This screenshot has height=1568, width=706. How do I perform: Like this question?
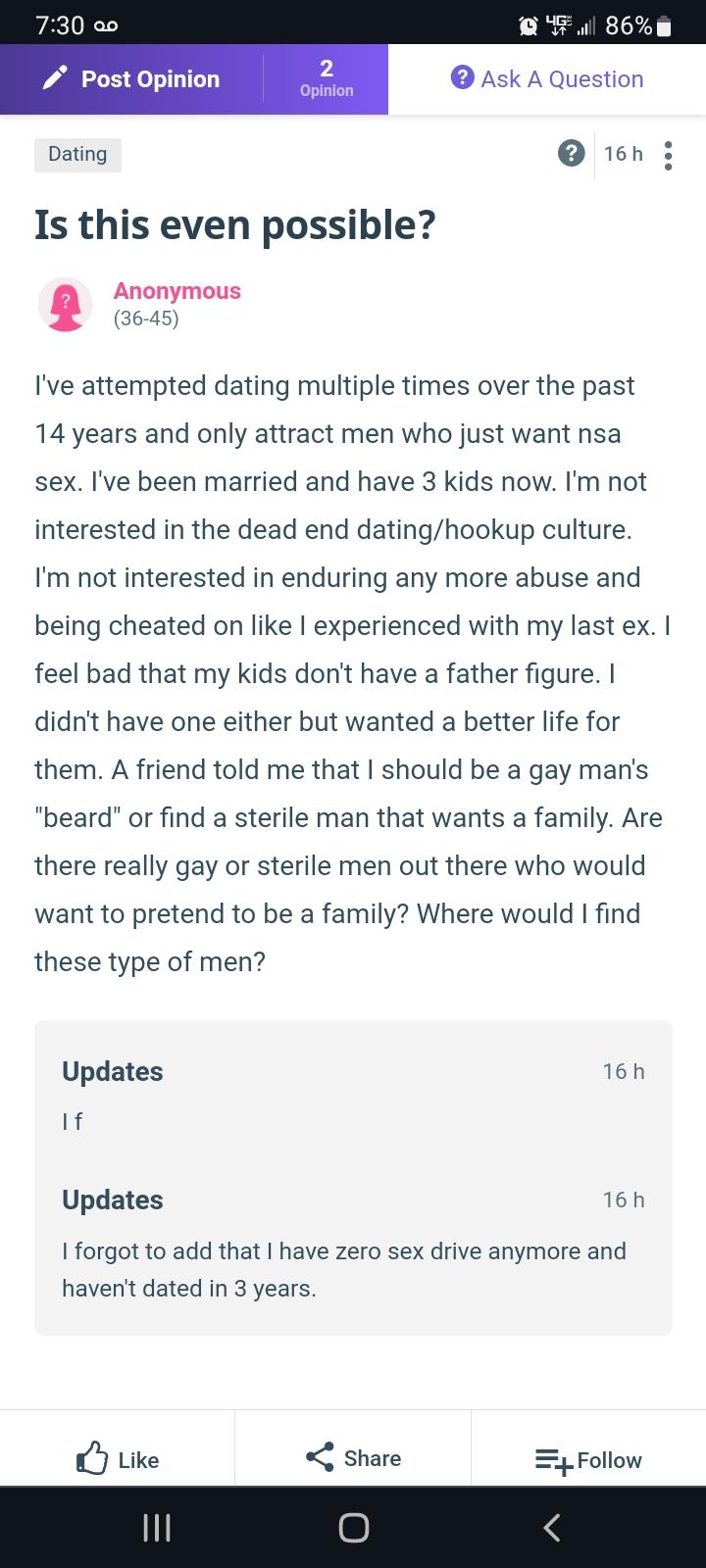(x=118, y=1459)
